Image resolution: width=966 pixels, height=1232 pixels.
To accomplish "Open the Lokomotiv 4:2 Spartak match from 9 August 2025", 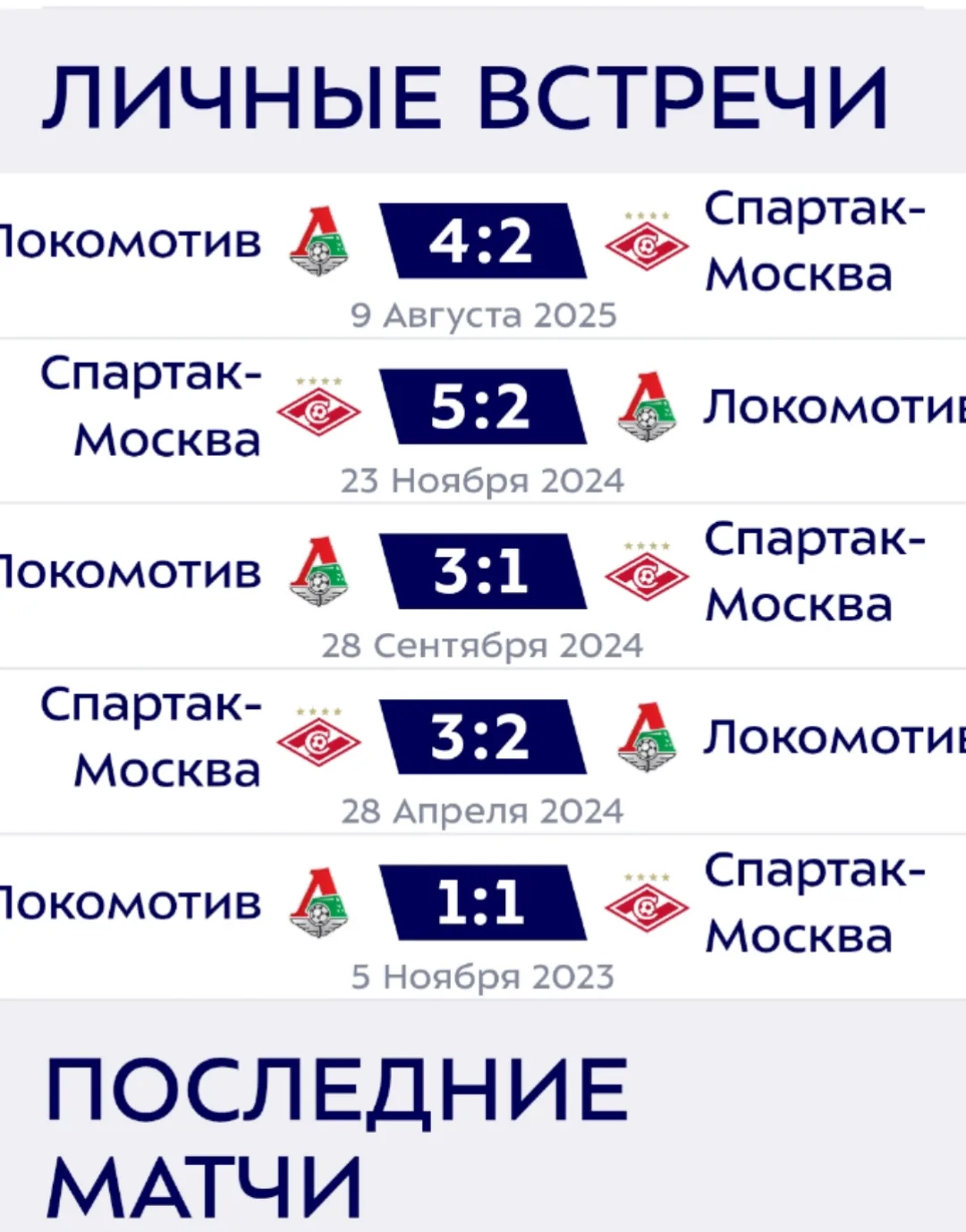I will click(x=483, y=241).
